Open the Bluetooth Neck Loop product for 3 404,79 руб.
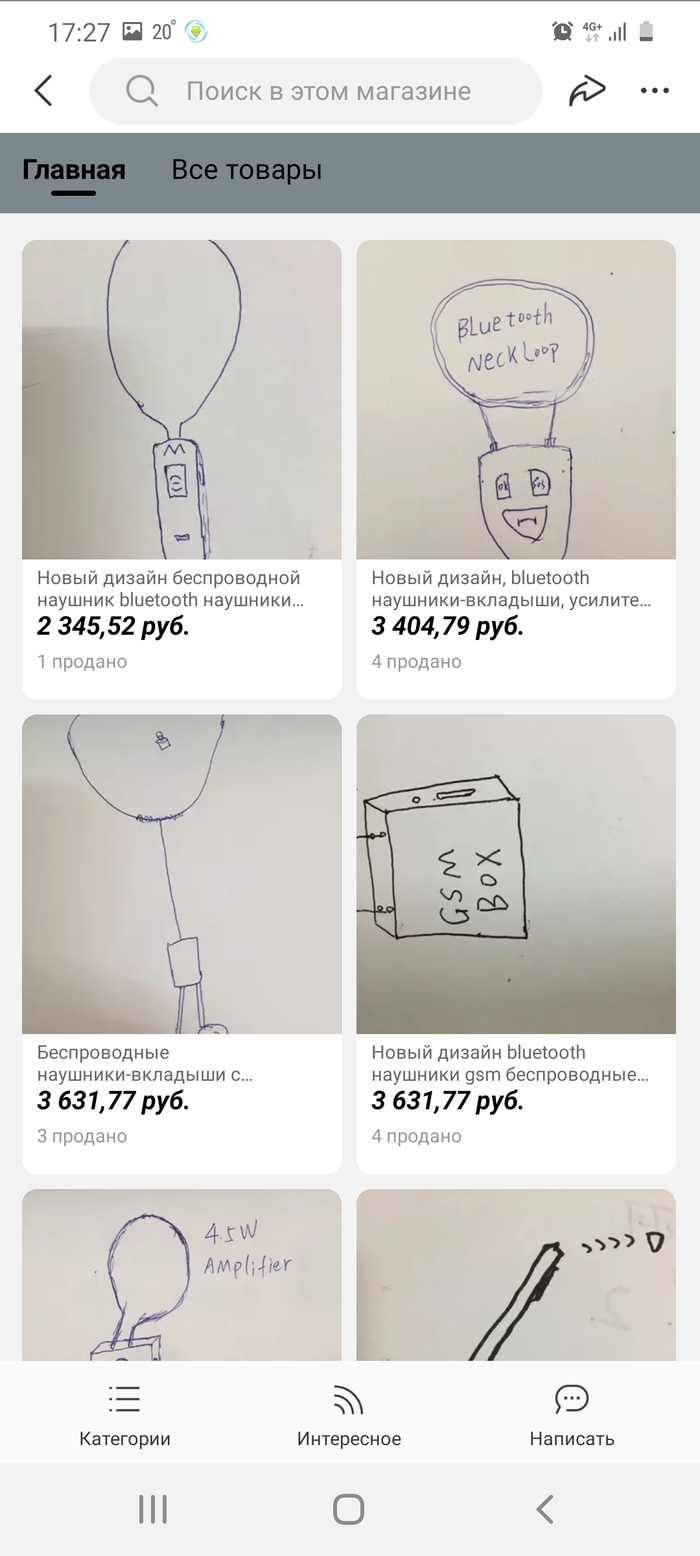700x1556 pixels. click(x=516, y=468)
